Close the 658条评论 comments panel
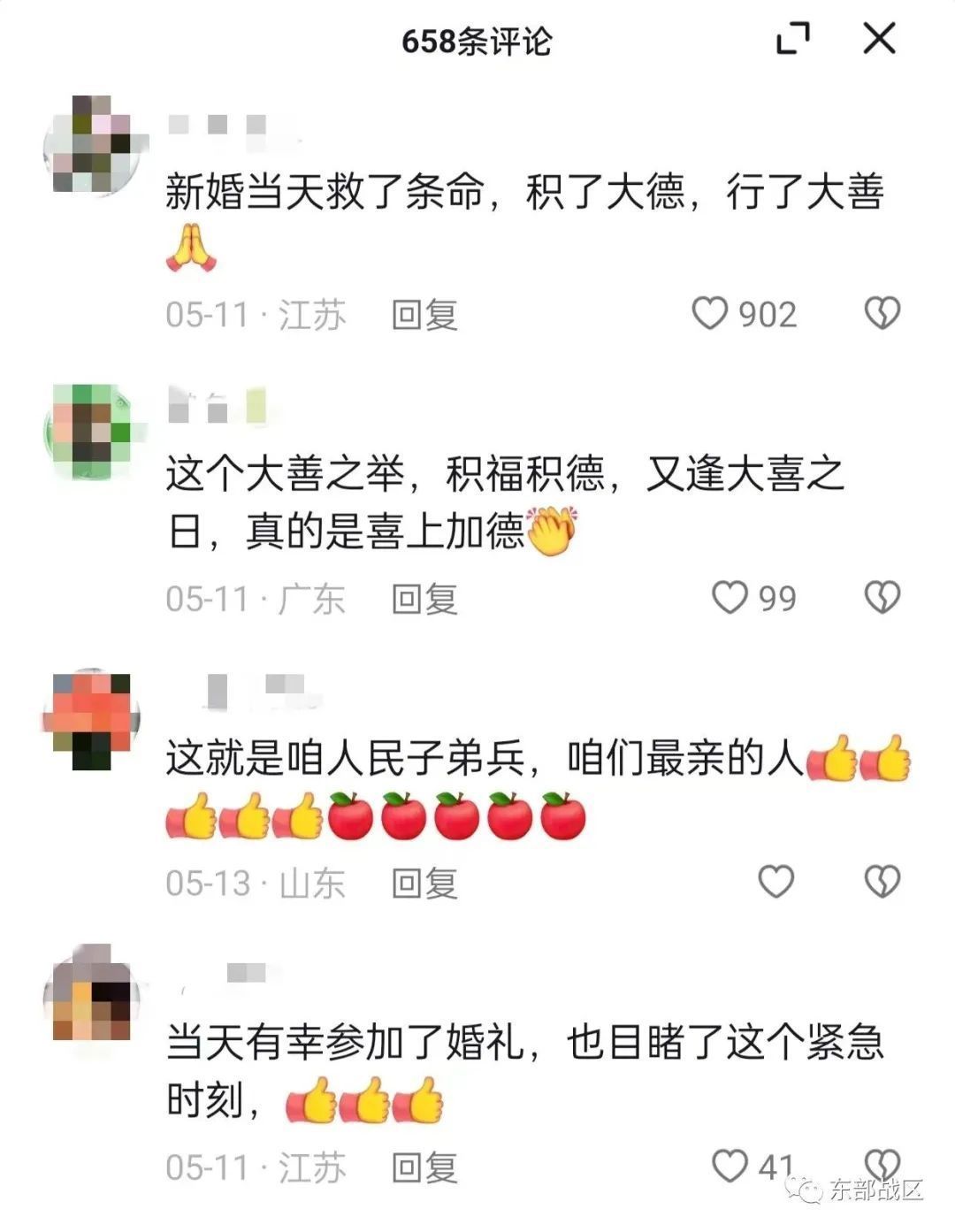The width and height of the screenshot is (955, 1232). click(x=879, y=40)
